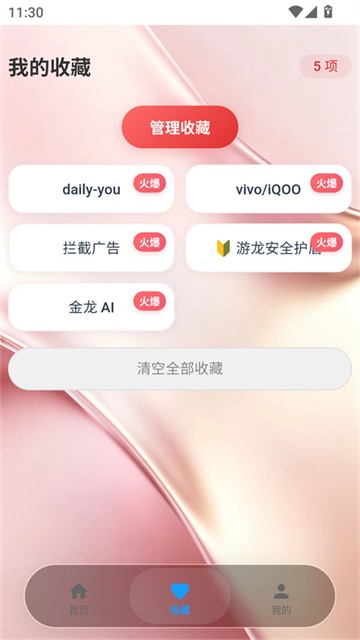
Task: Open the 金龙 AI favorite card
Action: (91, 307)
